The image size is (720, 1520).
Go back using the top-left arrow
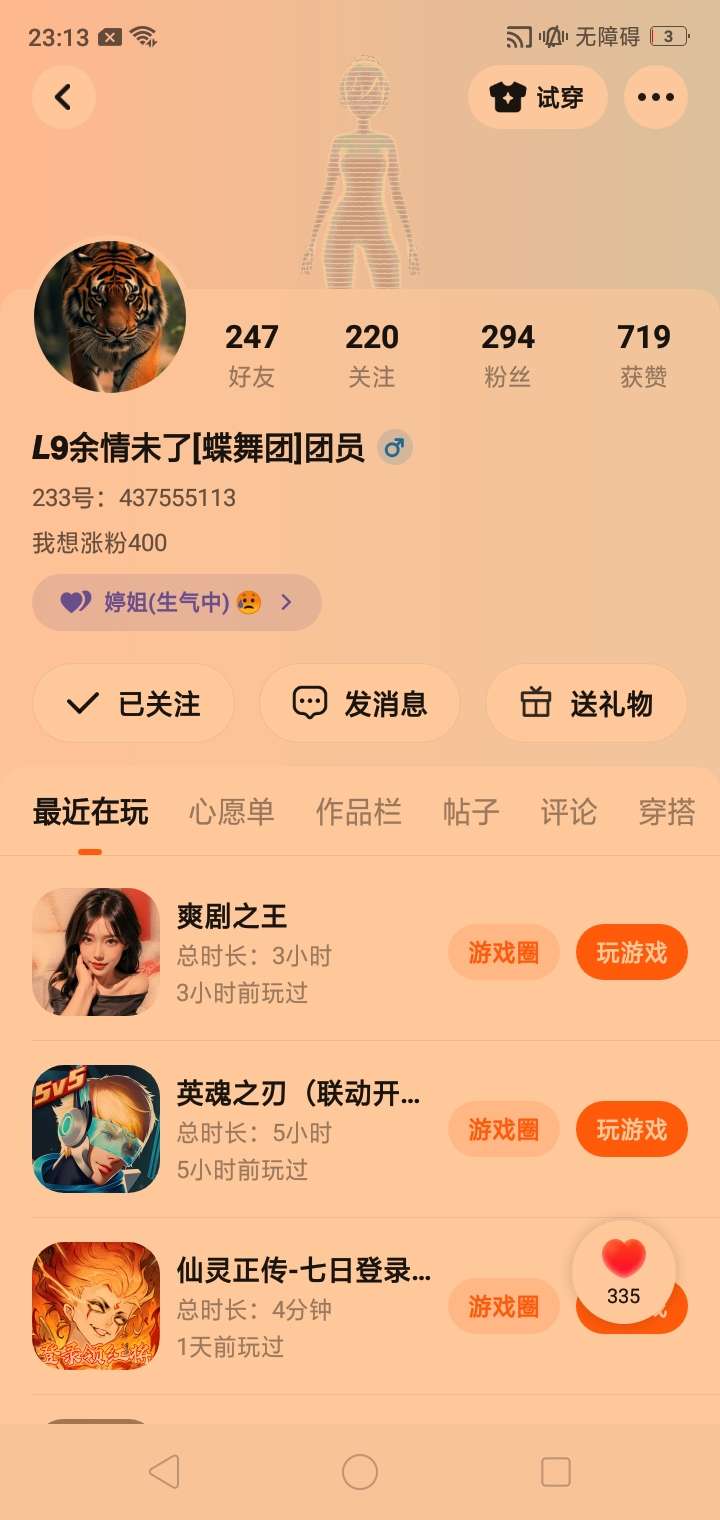(63, 97)
